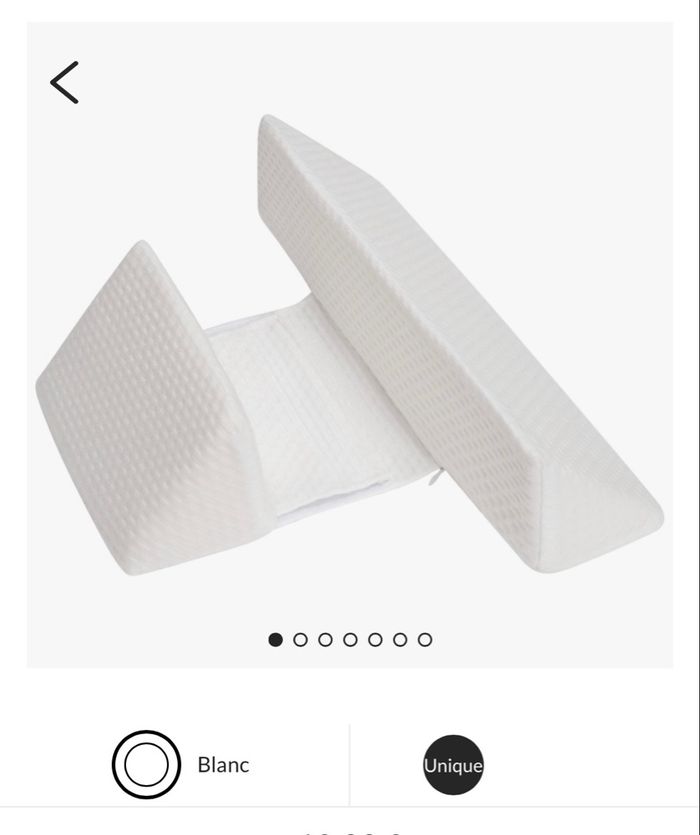Image resolution: width=700 pixels, height=835 pixels.
Task: Select the Blanc color swatch
Action: click(x=146, y=765)
